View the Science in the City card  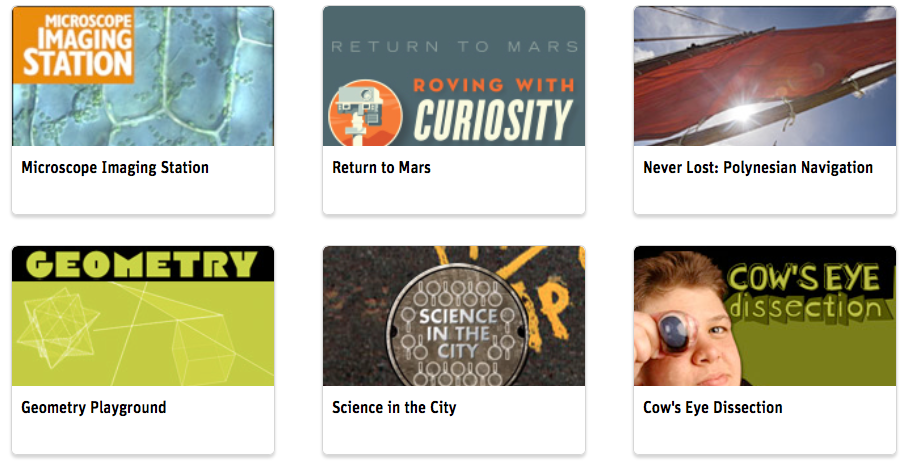pos(453,350)
